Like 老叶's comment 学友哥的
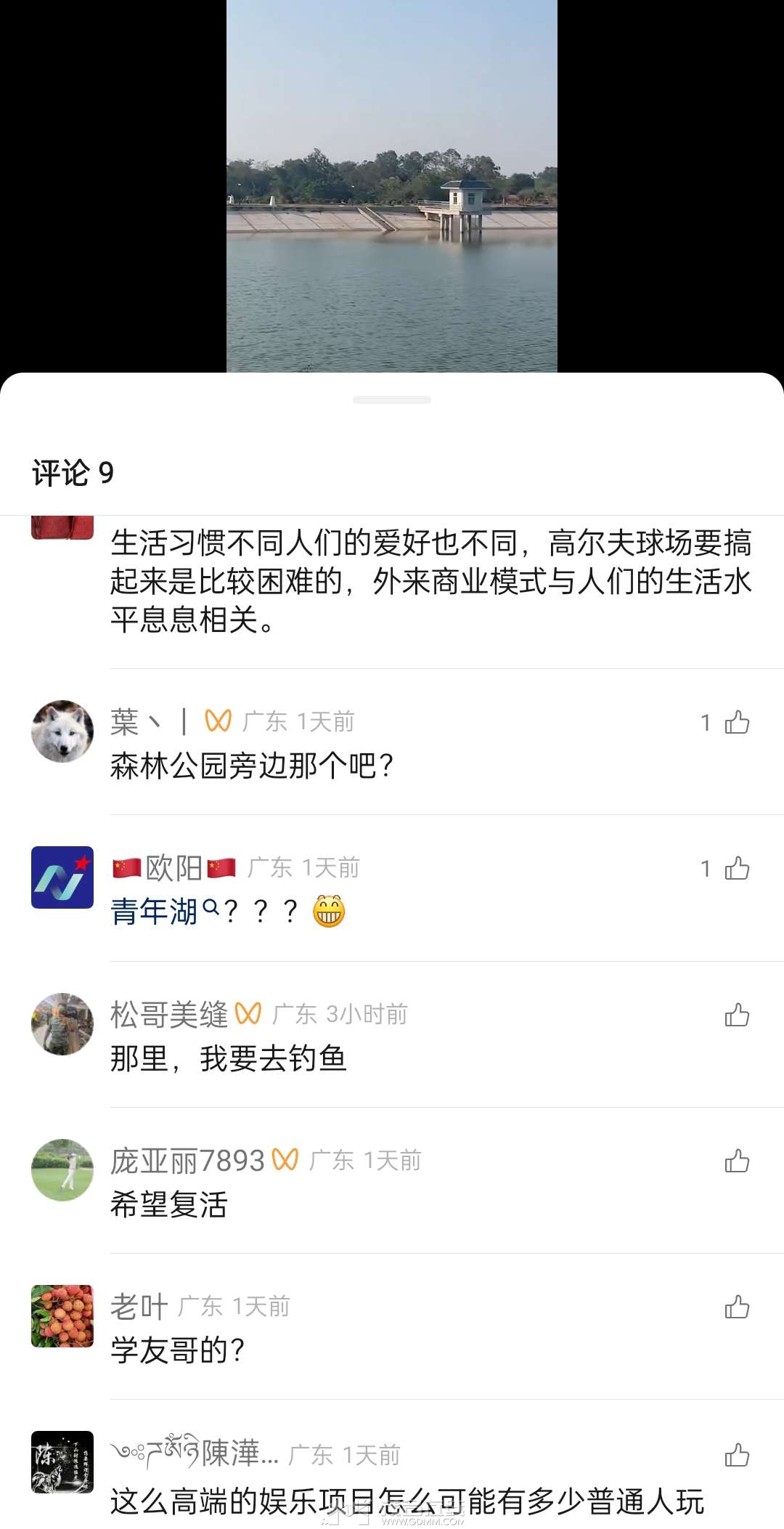Image resolution: width=784 pixels, height=1529 pixels. click(x=736, y=1307)
